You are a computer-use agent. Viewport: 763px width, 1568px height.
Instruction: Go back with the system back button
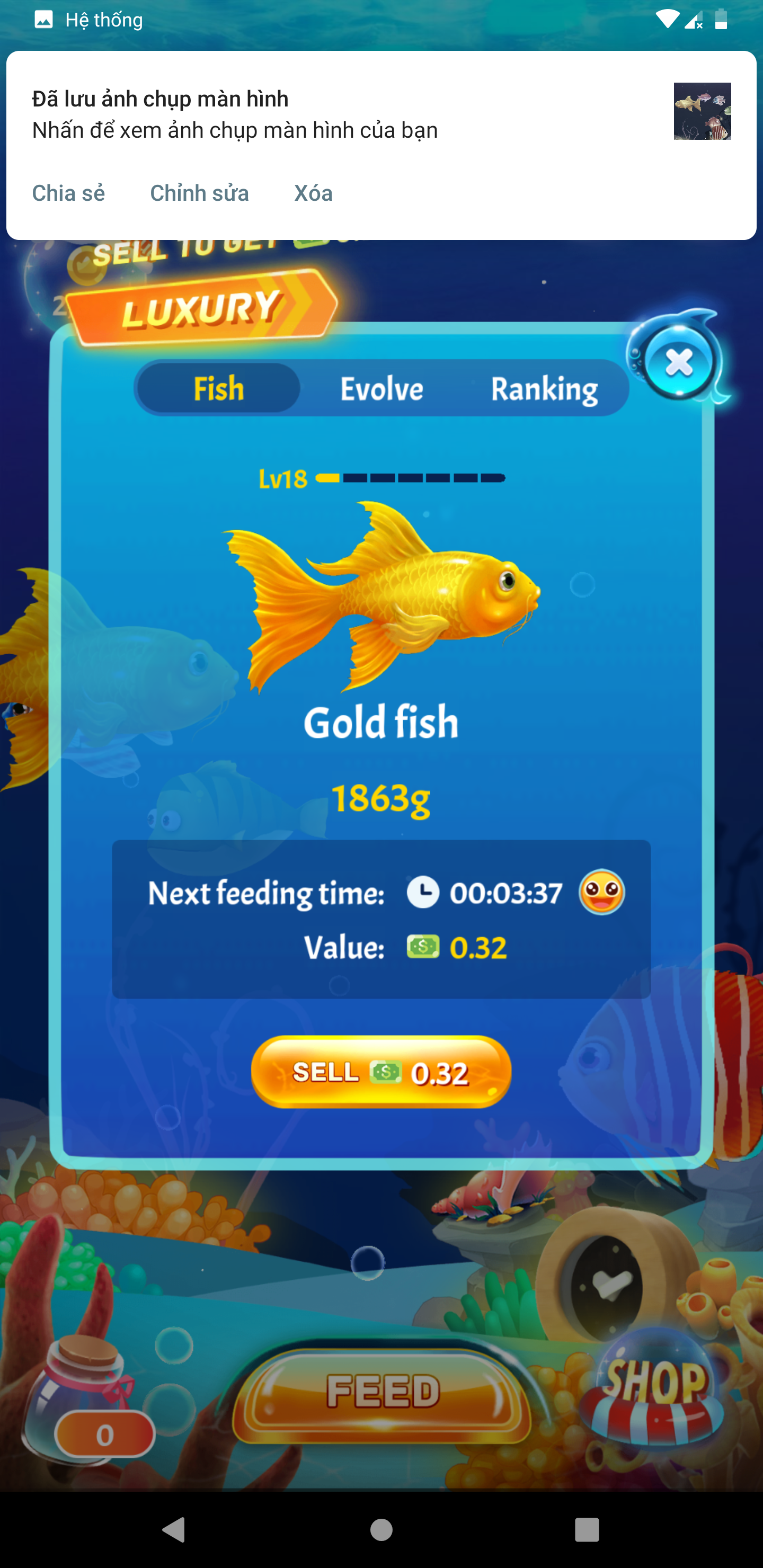pos(174,1529)
